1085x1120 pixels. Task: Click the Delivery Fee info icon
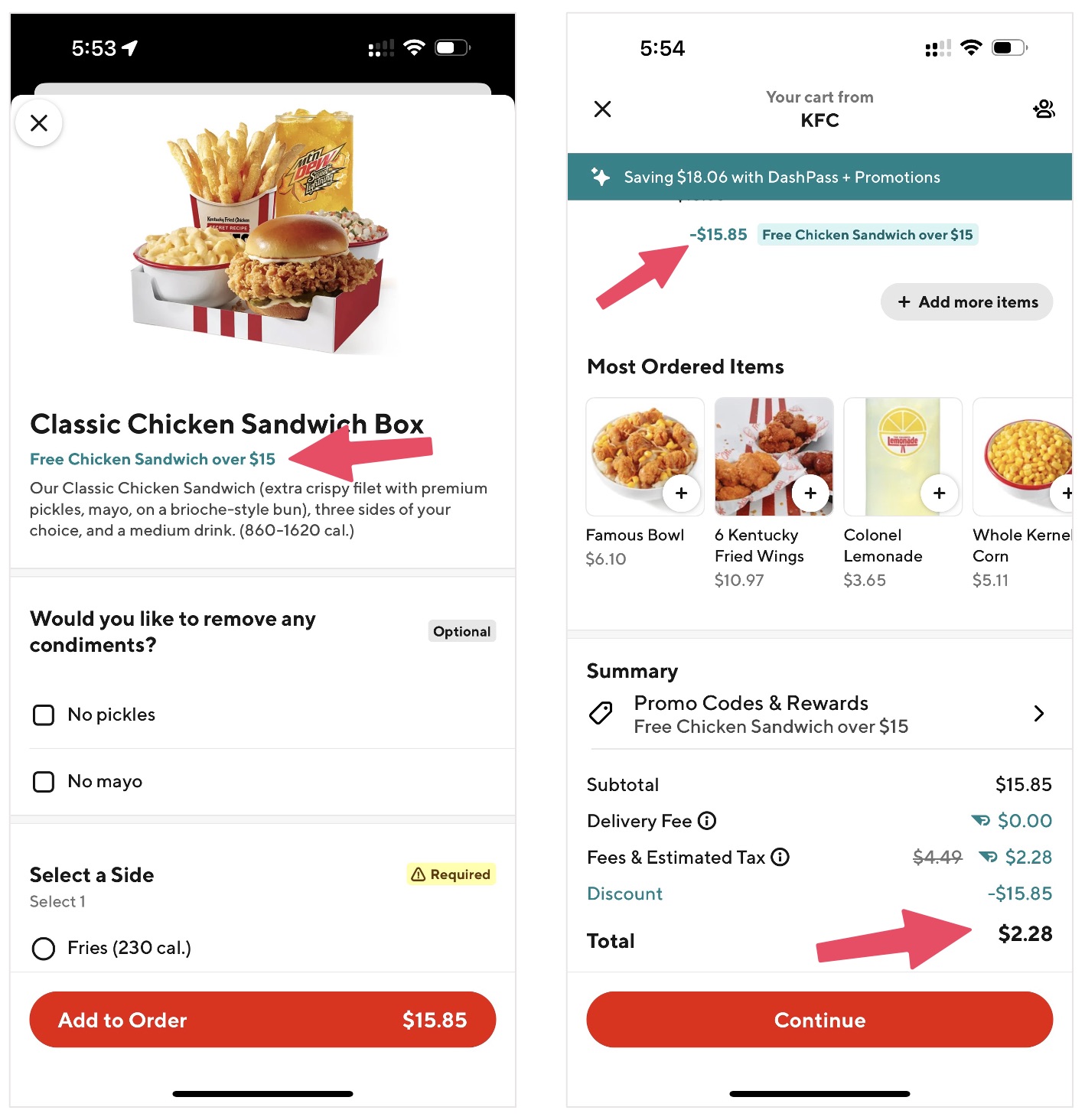pos(709,821)
